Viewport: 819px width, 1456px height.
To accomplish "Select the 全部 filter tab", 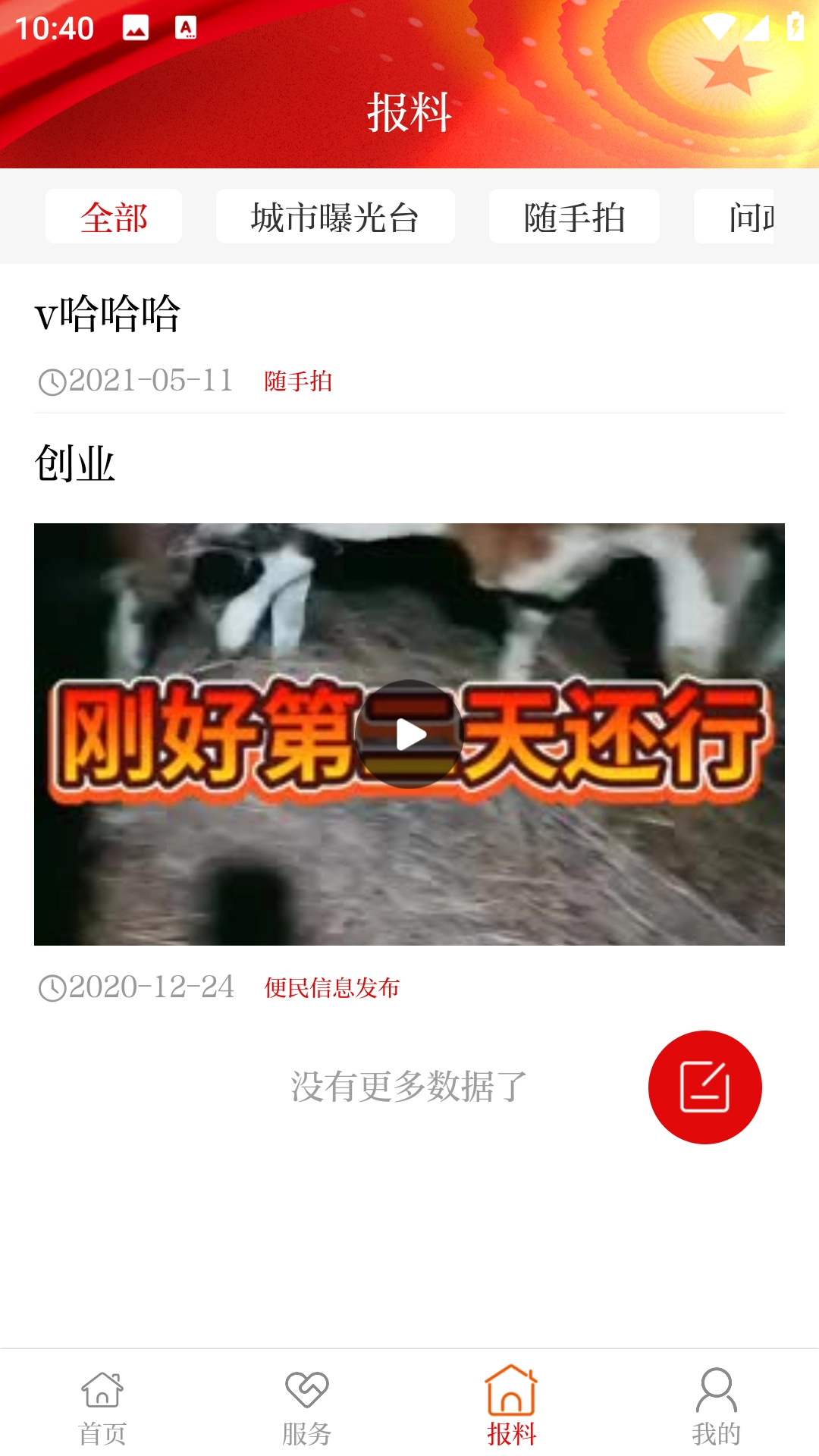I will (x=113, y=216).
